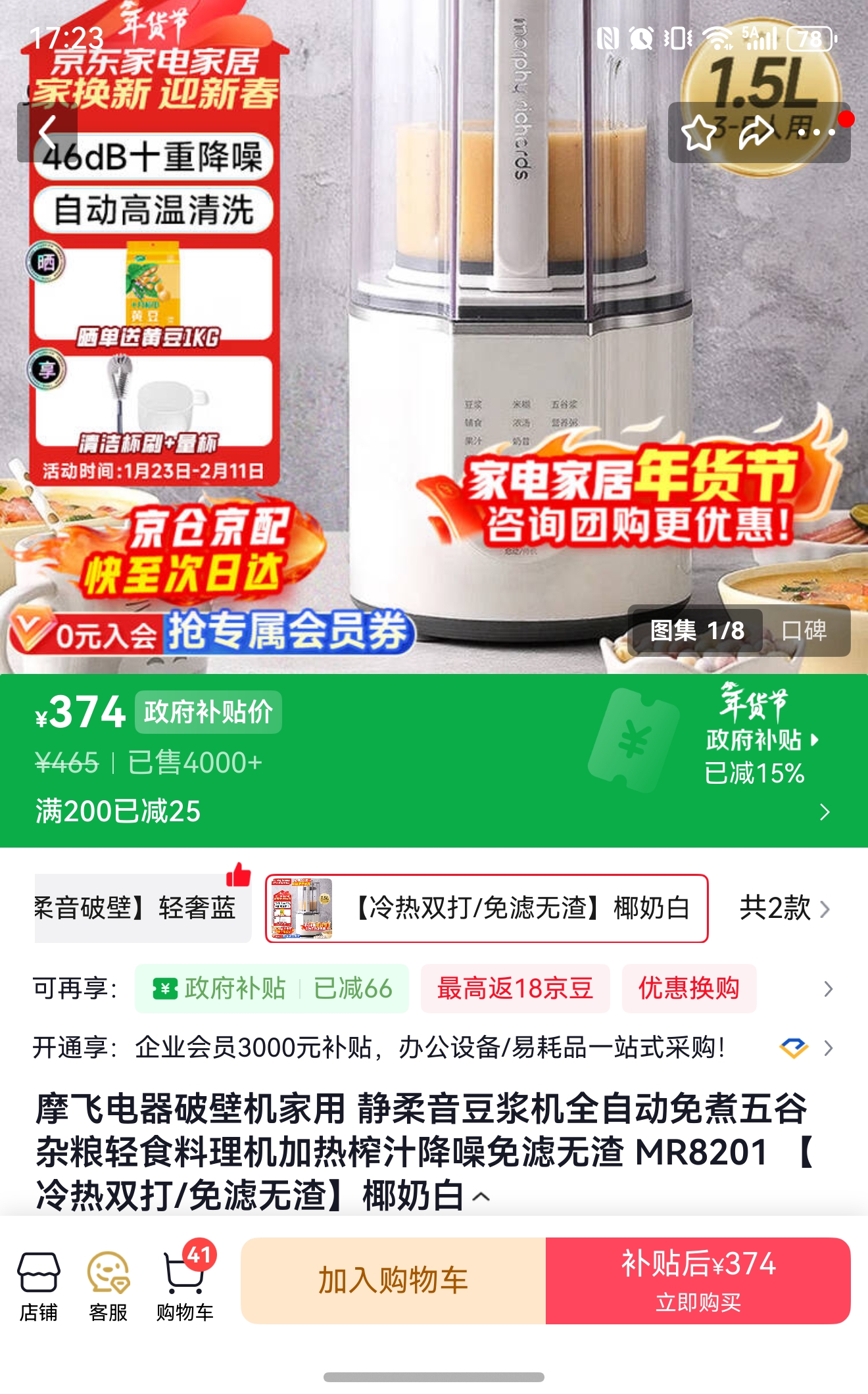
Task: Add item with 加入购物车
Action: click(393, 1280)
